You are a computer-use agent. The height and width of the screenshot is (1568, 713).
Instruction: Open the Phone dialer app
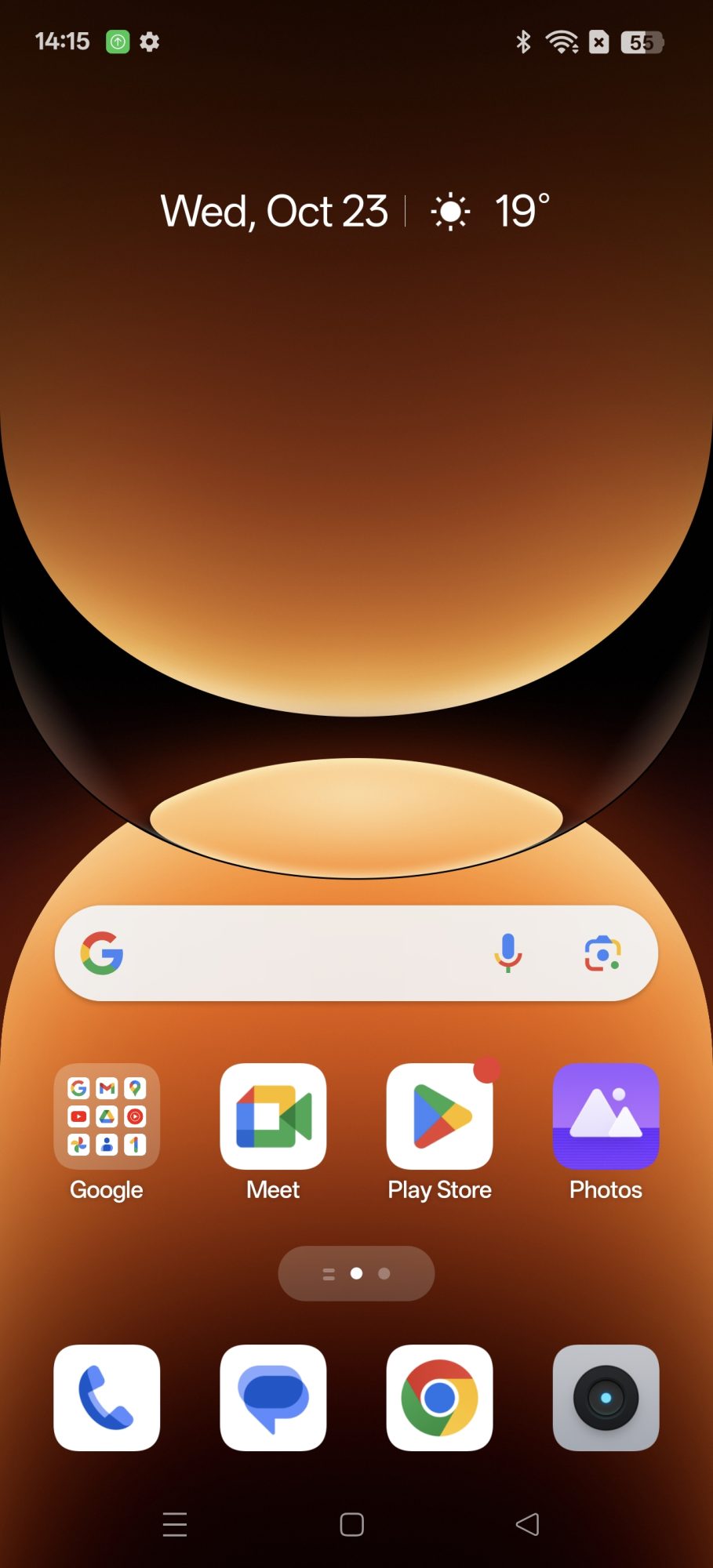[107, 1397]
